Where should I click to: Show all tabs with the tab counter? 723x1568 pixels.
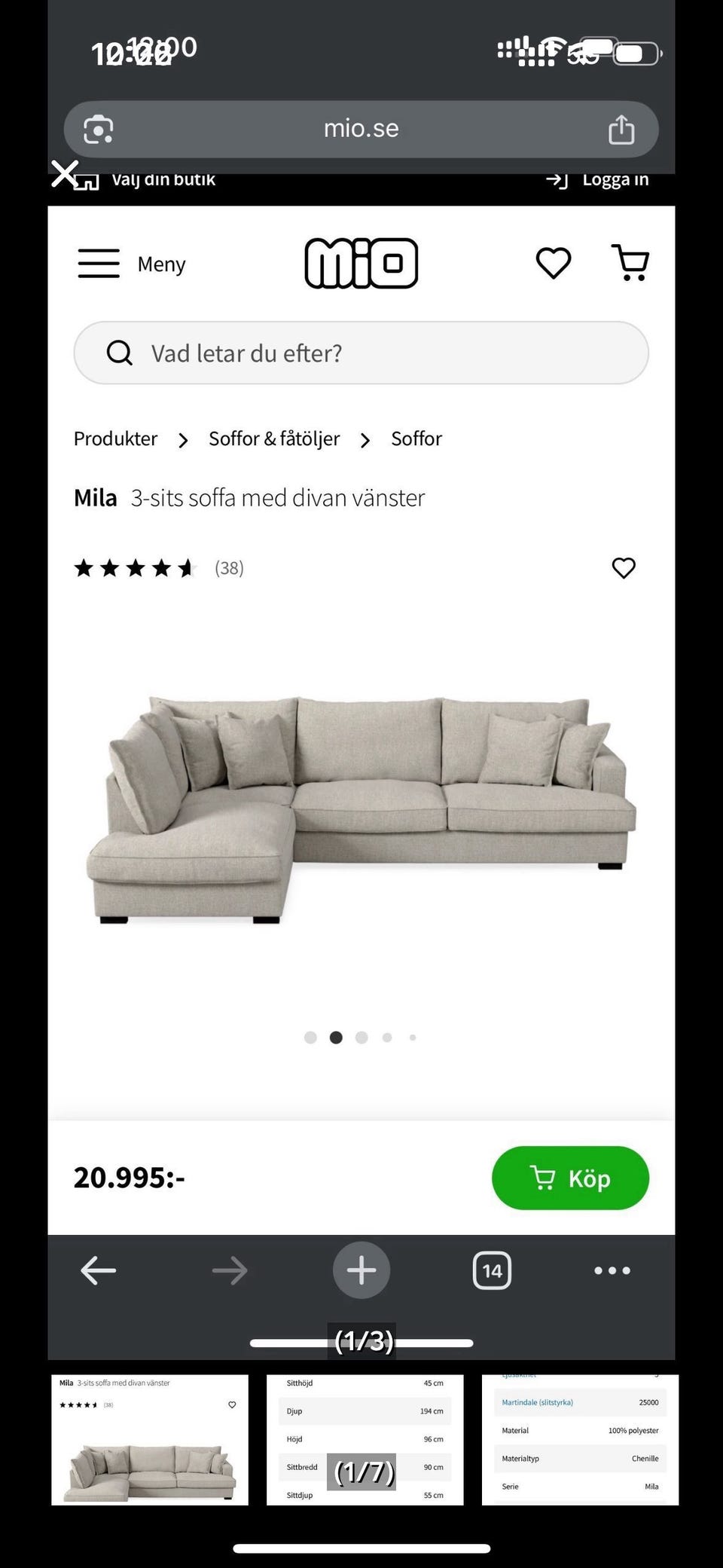[492, 1270]
